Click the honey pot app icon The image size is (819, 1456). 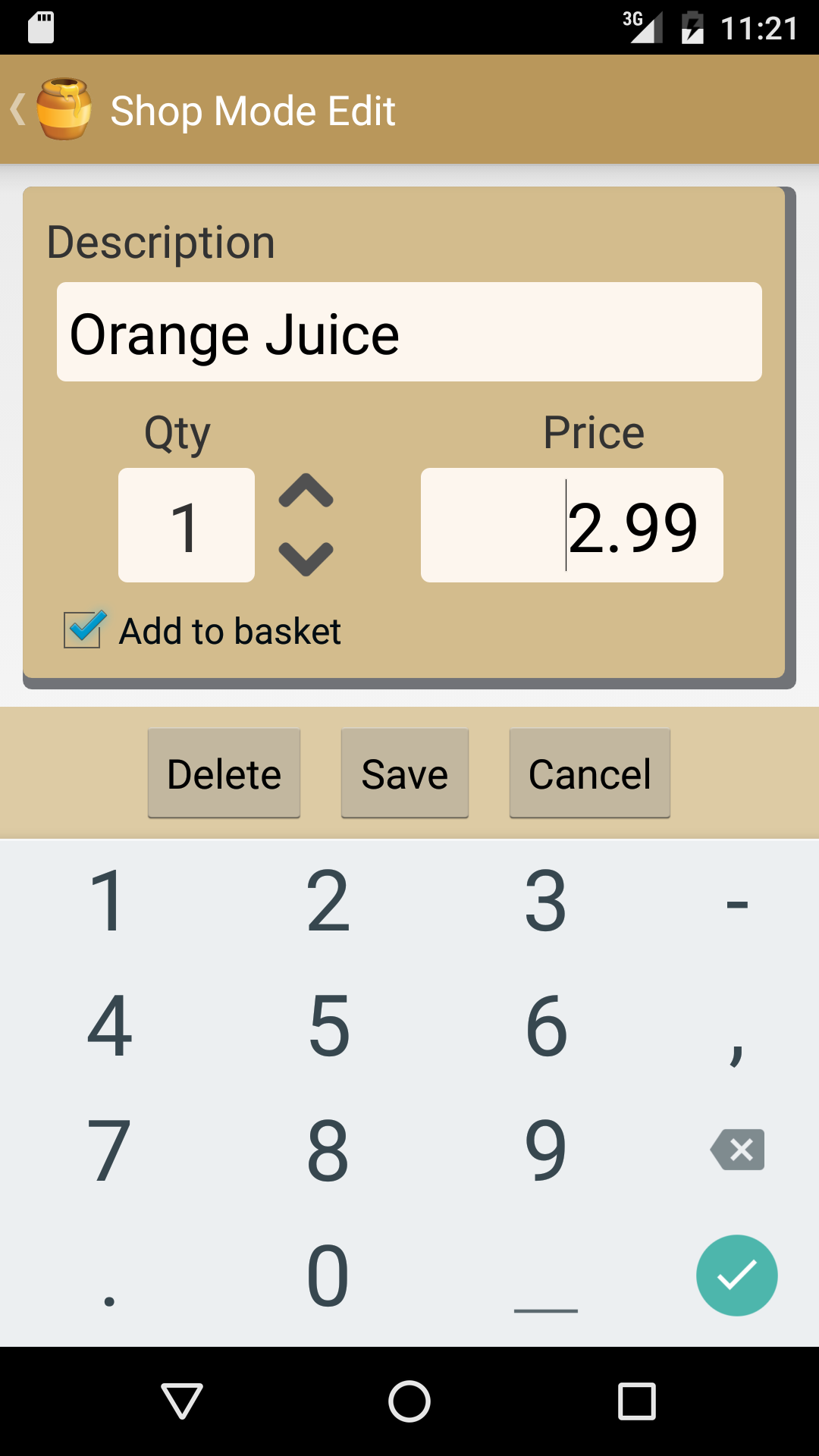click(x=64, y=108)
